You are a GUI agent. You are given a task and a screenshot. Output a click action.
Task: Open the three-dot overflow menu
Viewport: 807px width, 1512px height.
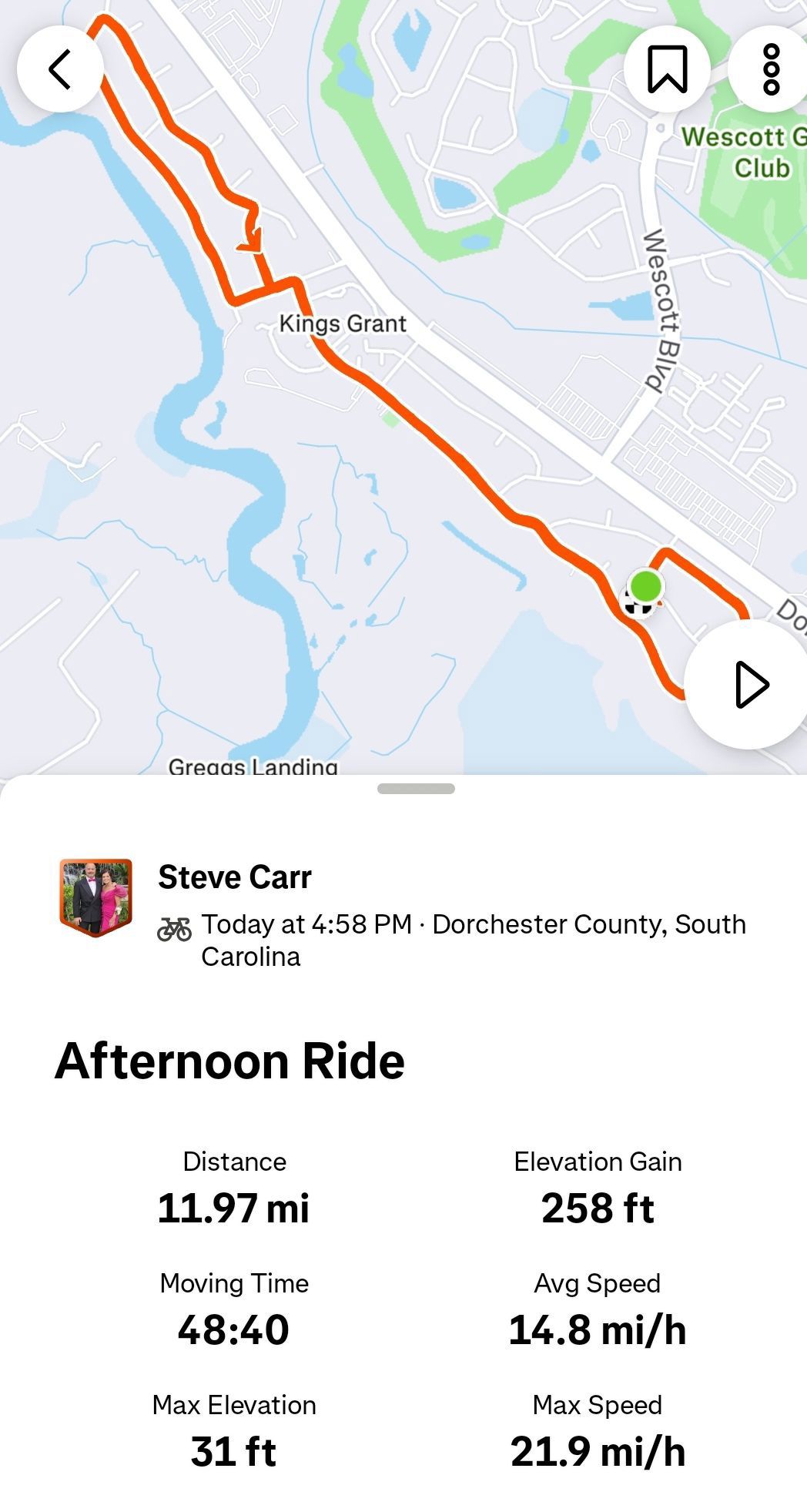pos(770,69)
